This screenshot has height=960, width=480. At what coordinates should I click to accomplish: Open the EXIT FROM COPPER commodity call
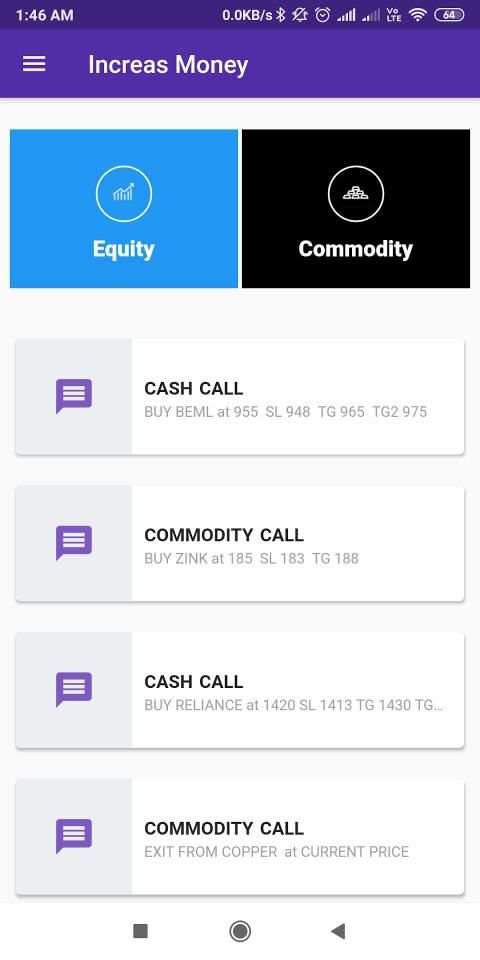coord(239,836)
